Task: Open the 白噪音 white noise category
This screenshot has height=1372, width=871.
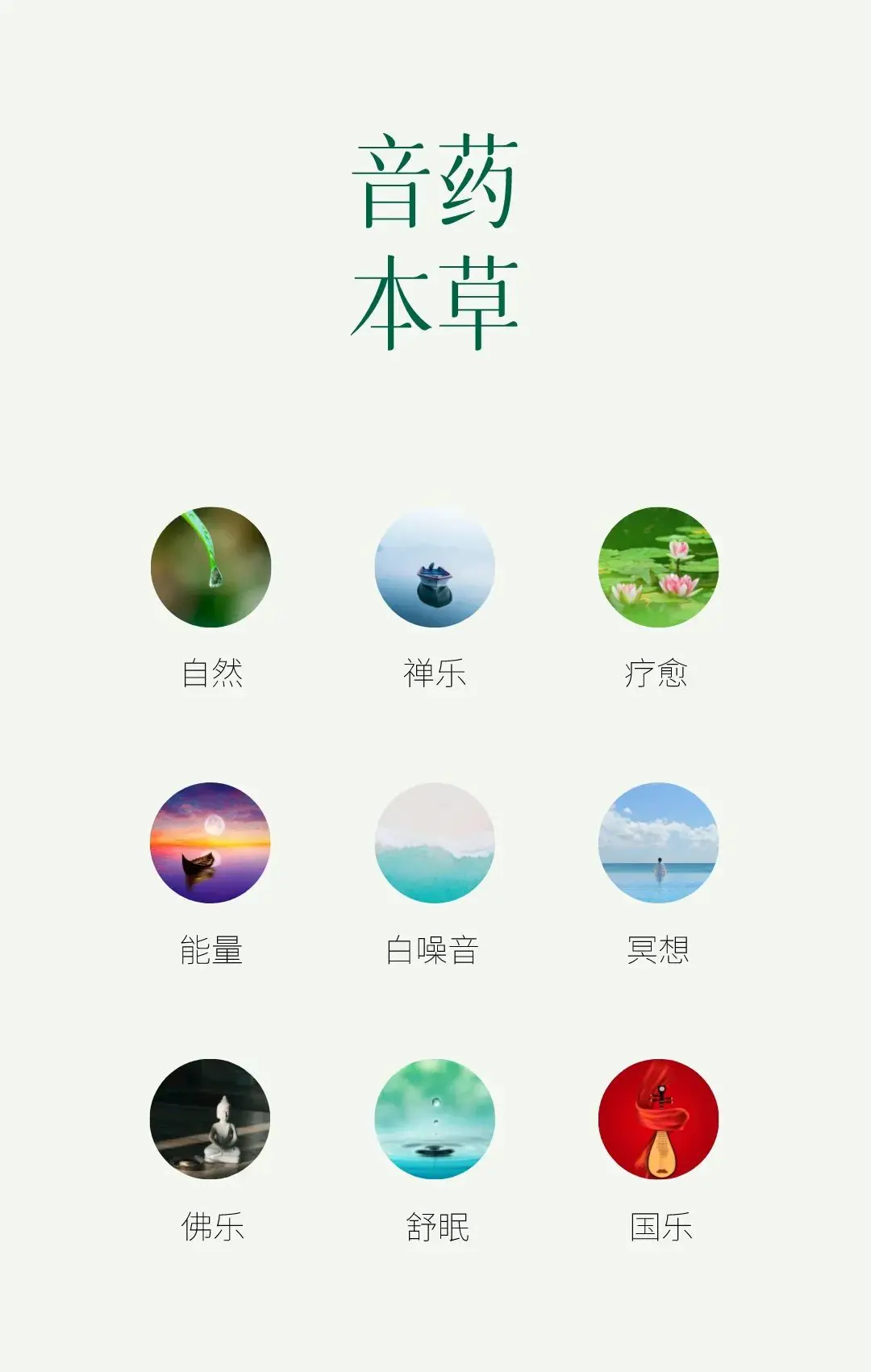Action: (x=435, y=843)
